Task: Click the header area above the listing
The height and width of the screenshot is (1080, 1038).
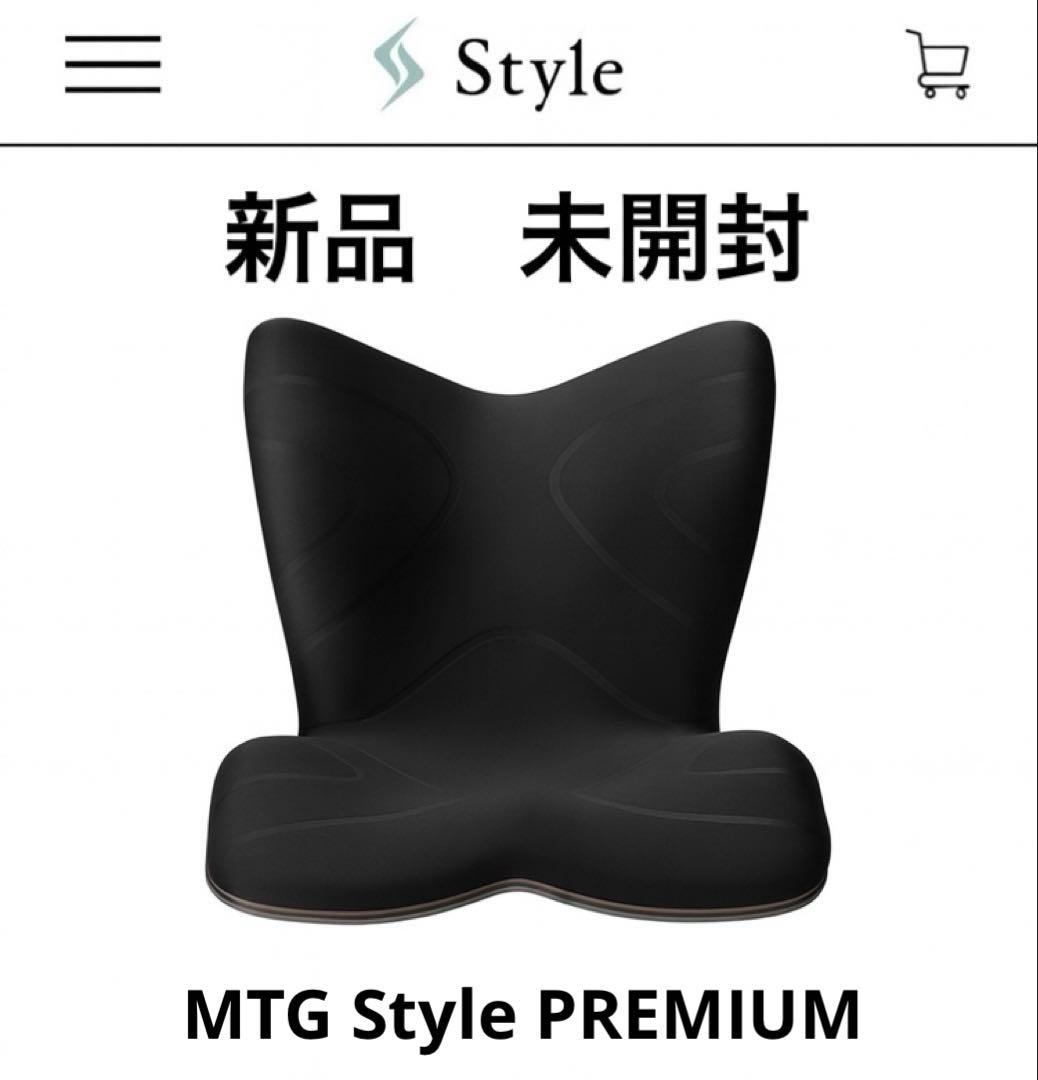Action: point(519,68)
